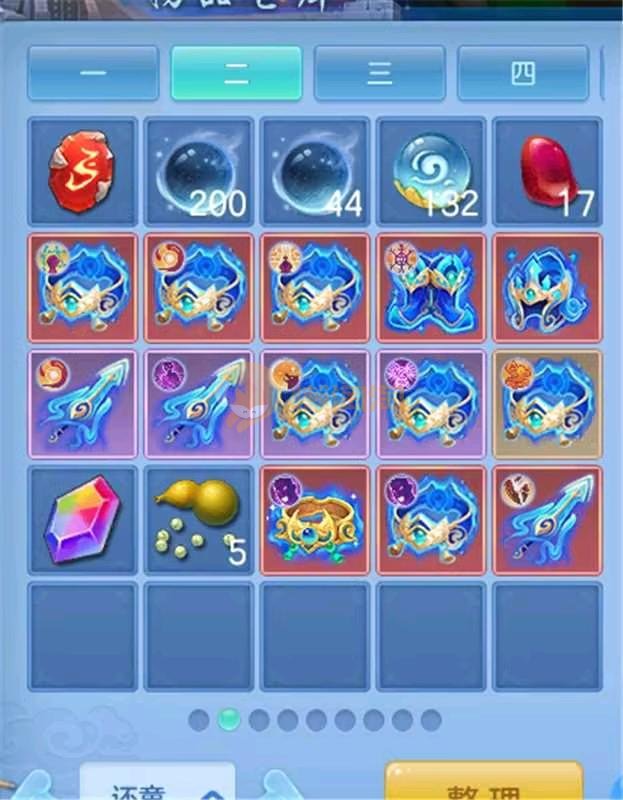Image resolution: width=623 pixels, height=800 pixels.
Task: Switch to warehouse tab 一
Action: pos(93,73)
